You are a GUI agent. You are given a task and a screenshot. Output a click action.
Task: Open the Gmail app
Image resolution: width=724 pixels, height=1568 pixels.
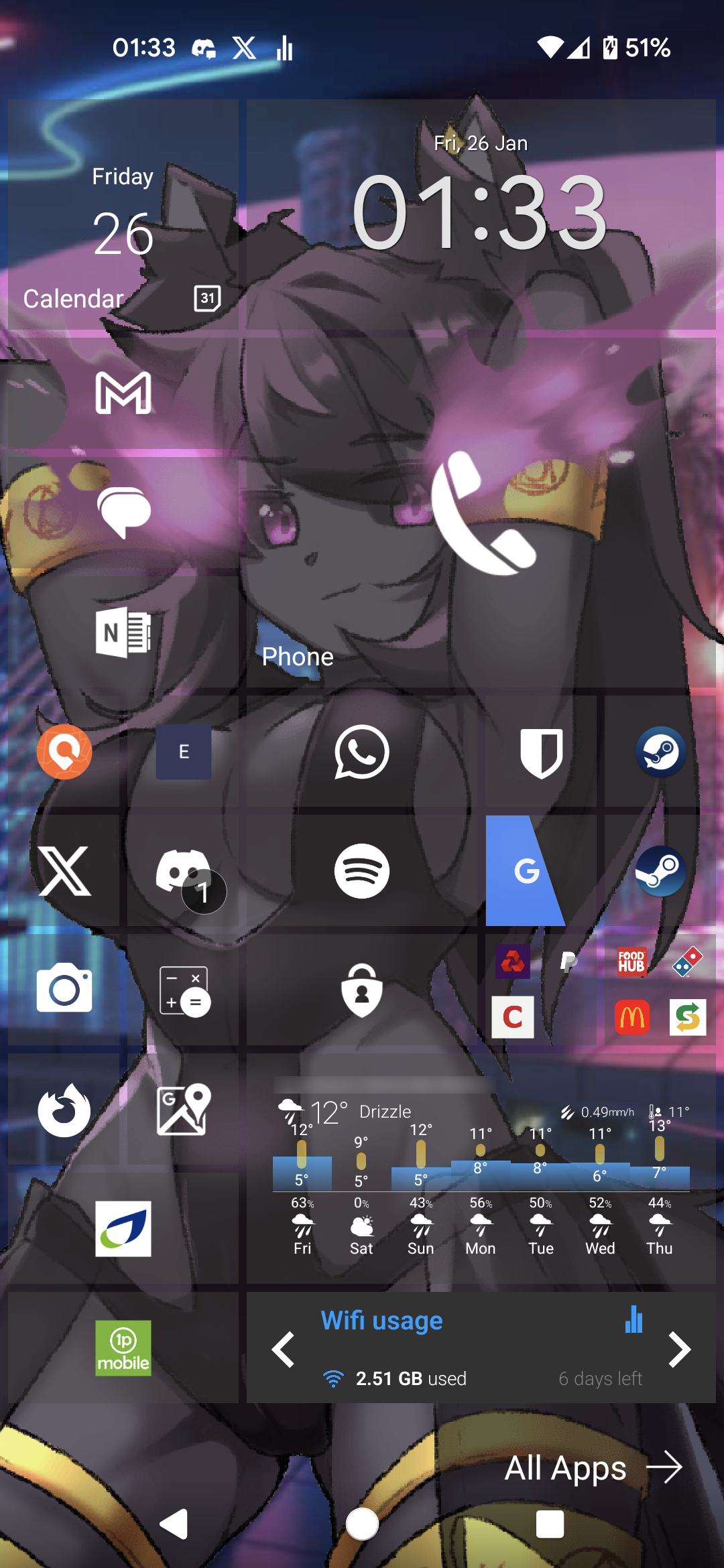click(x=123, y=393)
